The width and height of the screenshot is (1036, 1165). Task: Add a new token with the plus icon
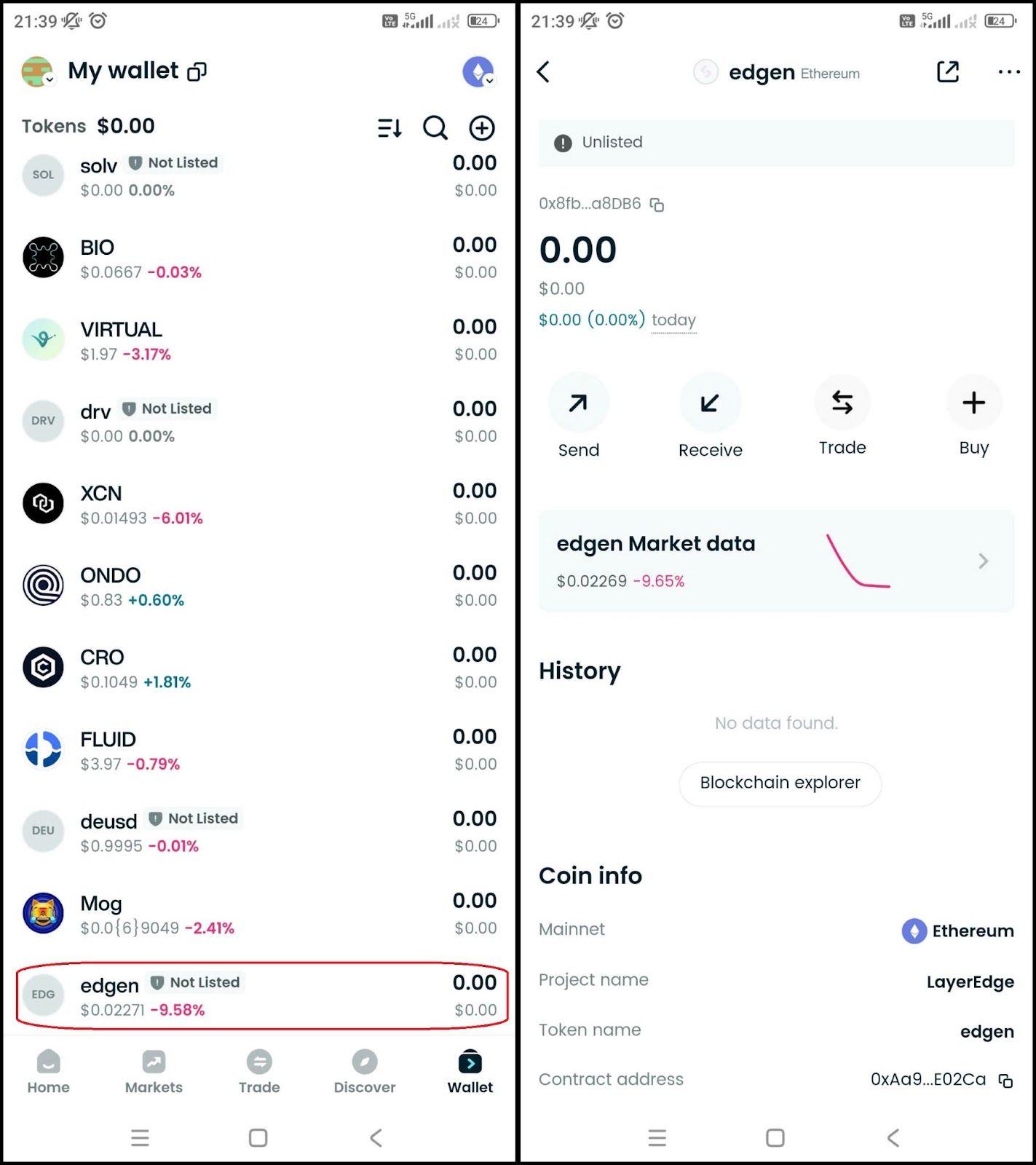481,128
